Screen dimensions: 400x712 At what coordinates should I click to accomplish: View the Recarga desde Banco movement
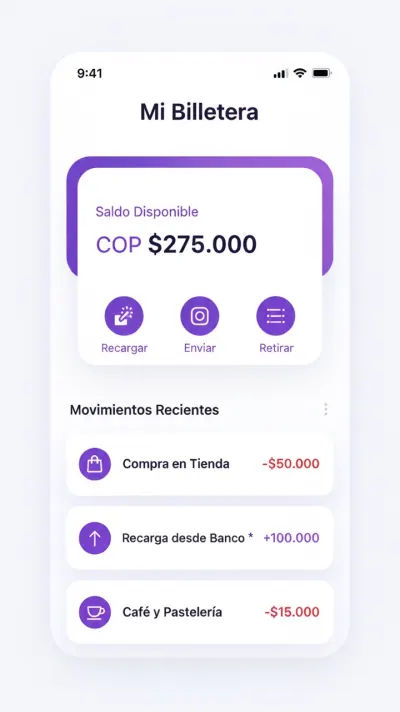(200, 538)
